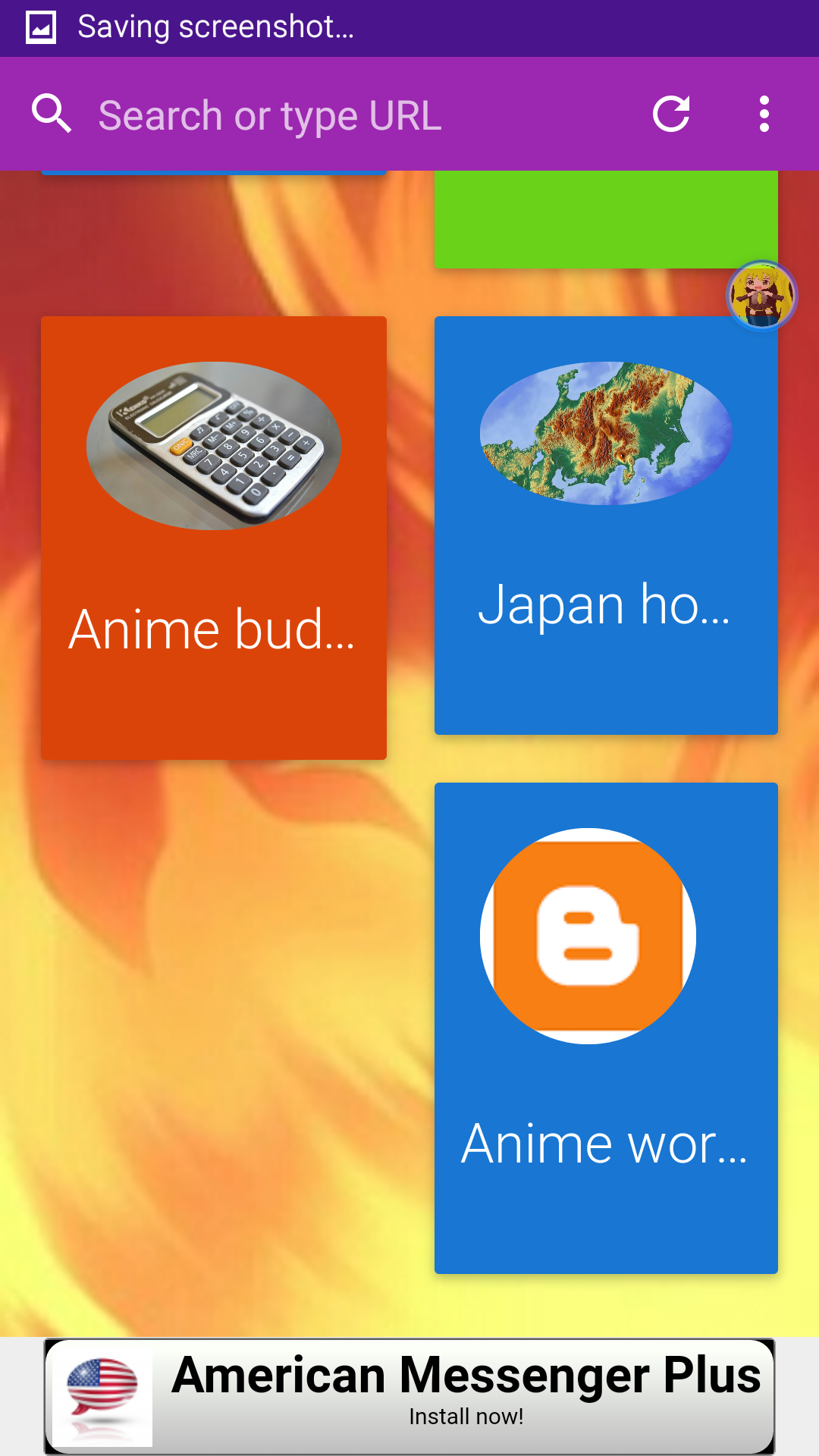Click the 'Japan ho...' title text
819x1456 pixels.
[x=604, y=604]
